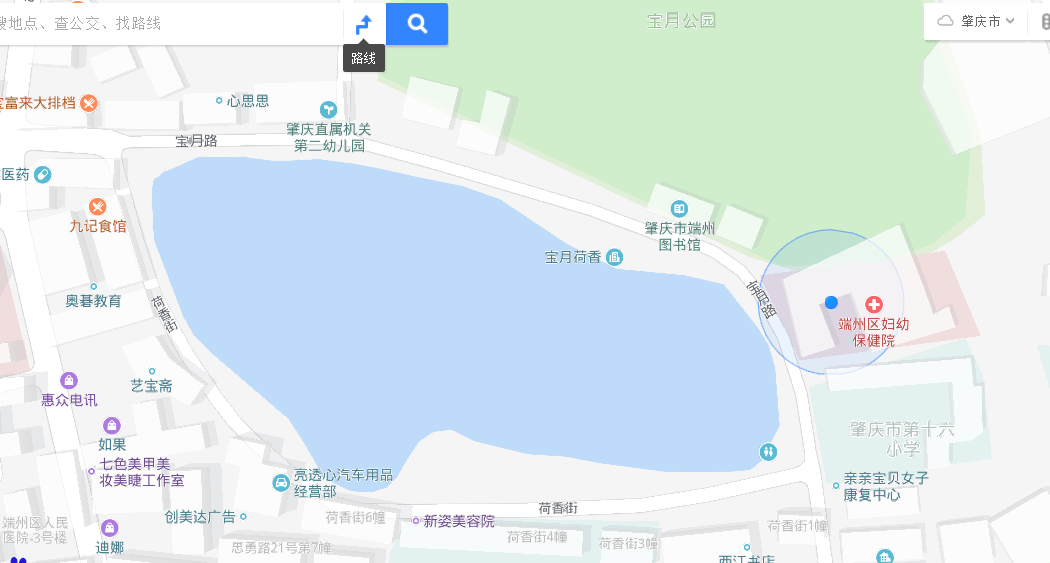Select the 端州区妇幼保健院 hospital marker
The image size is (1050, 563).
click(x=873, y=304)
